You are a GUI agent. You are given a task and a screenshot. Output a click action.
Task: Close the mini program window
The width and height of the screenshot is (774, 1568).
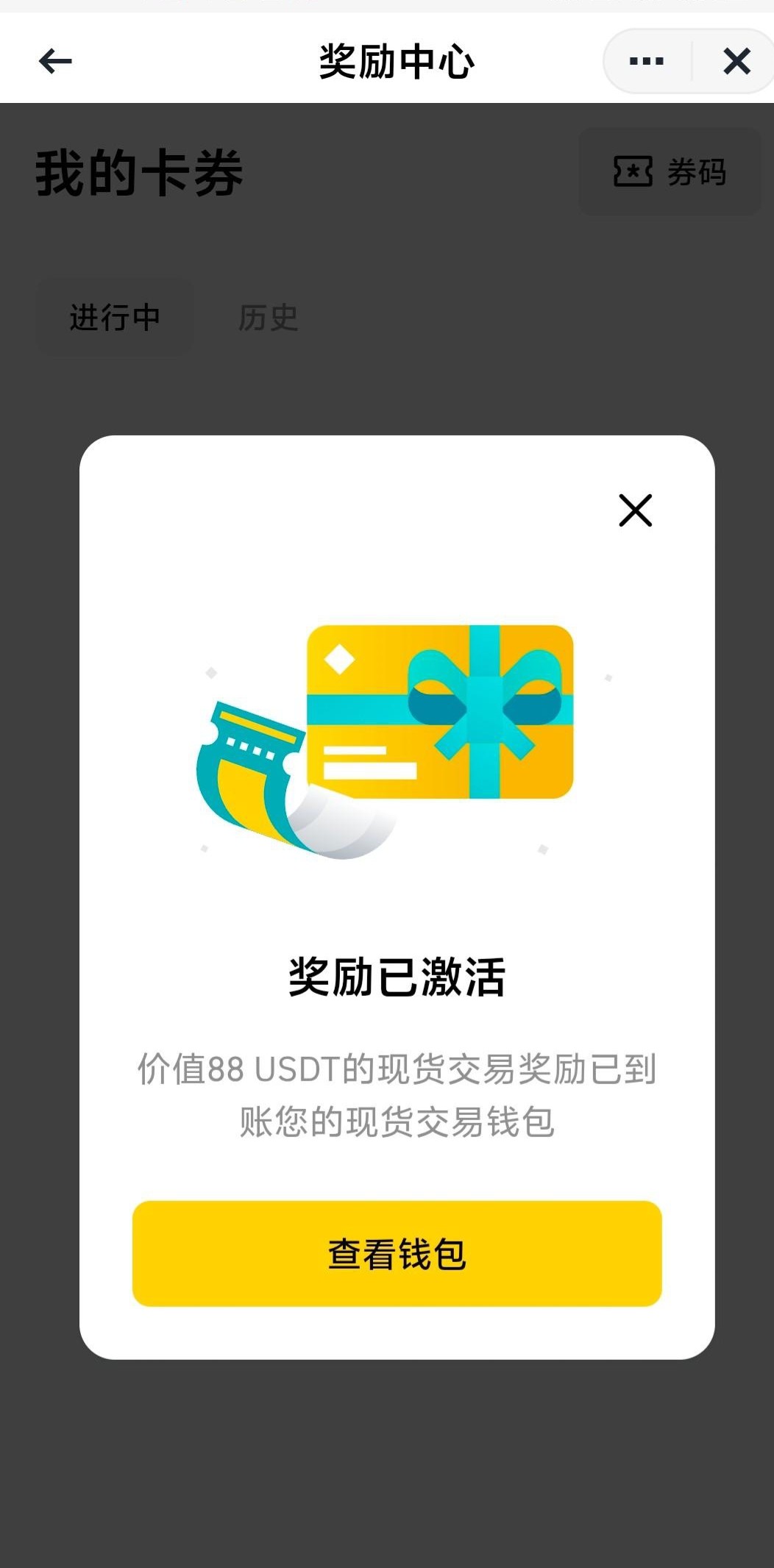[x=736, y=61]
